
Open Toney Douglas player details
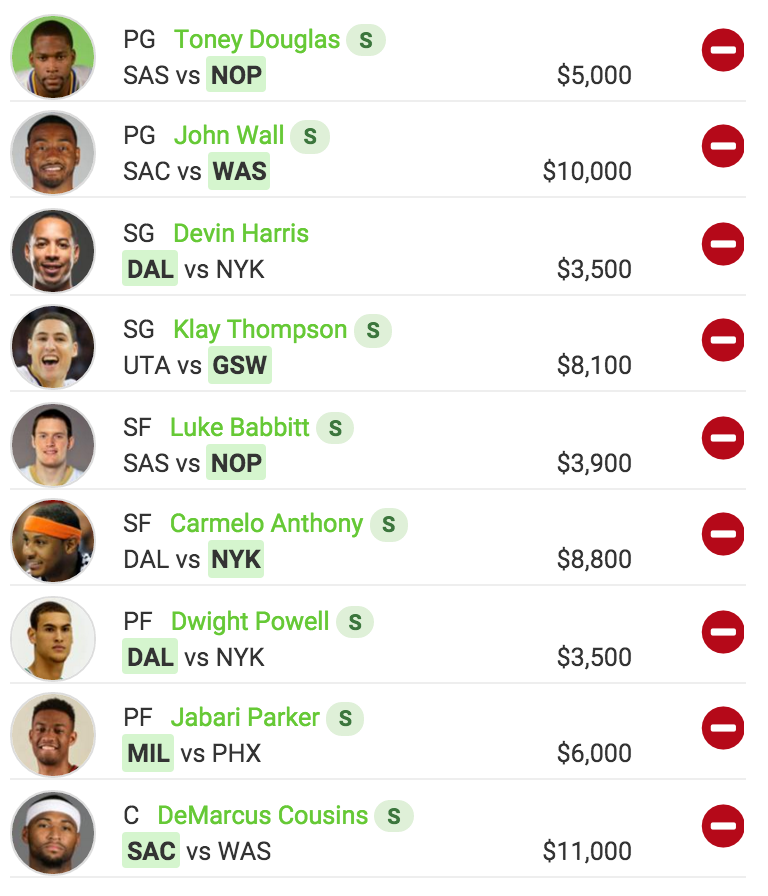point(257,40)
